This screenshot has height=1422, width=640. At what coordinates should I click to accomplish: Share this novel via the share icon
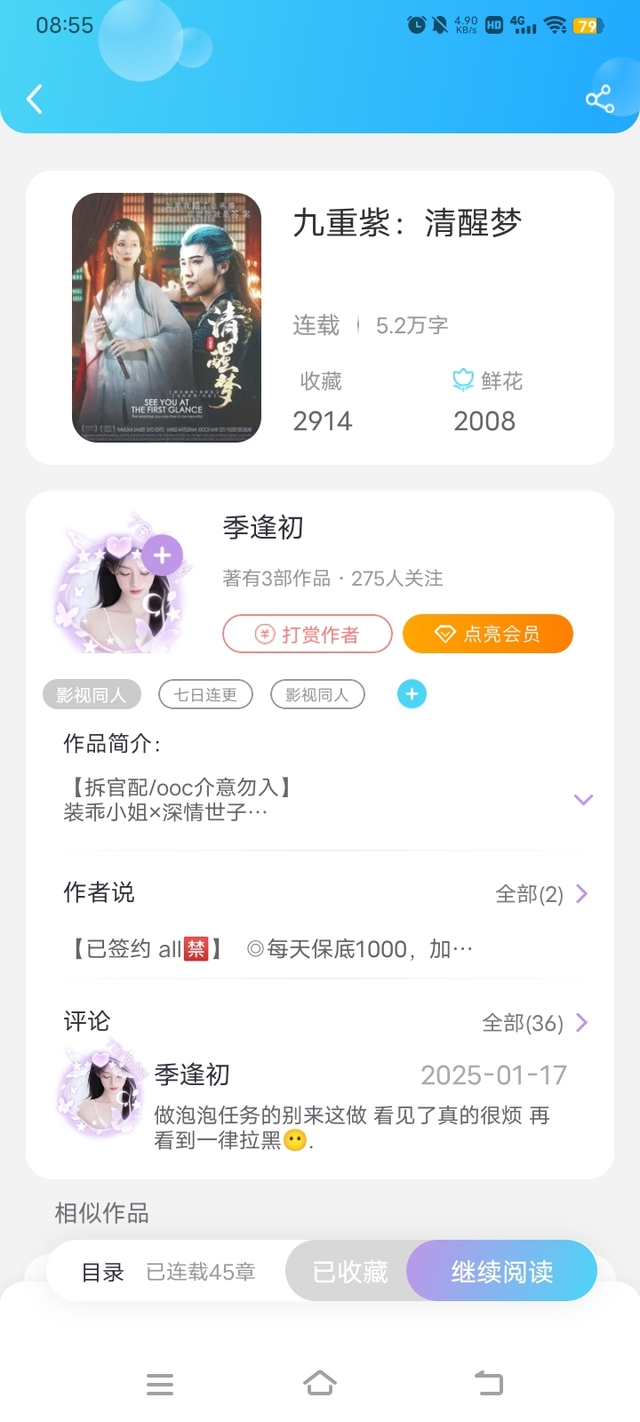tap(599, 99)
